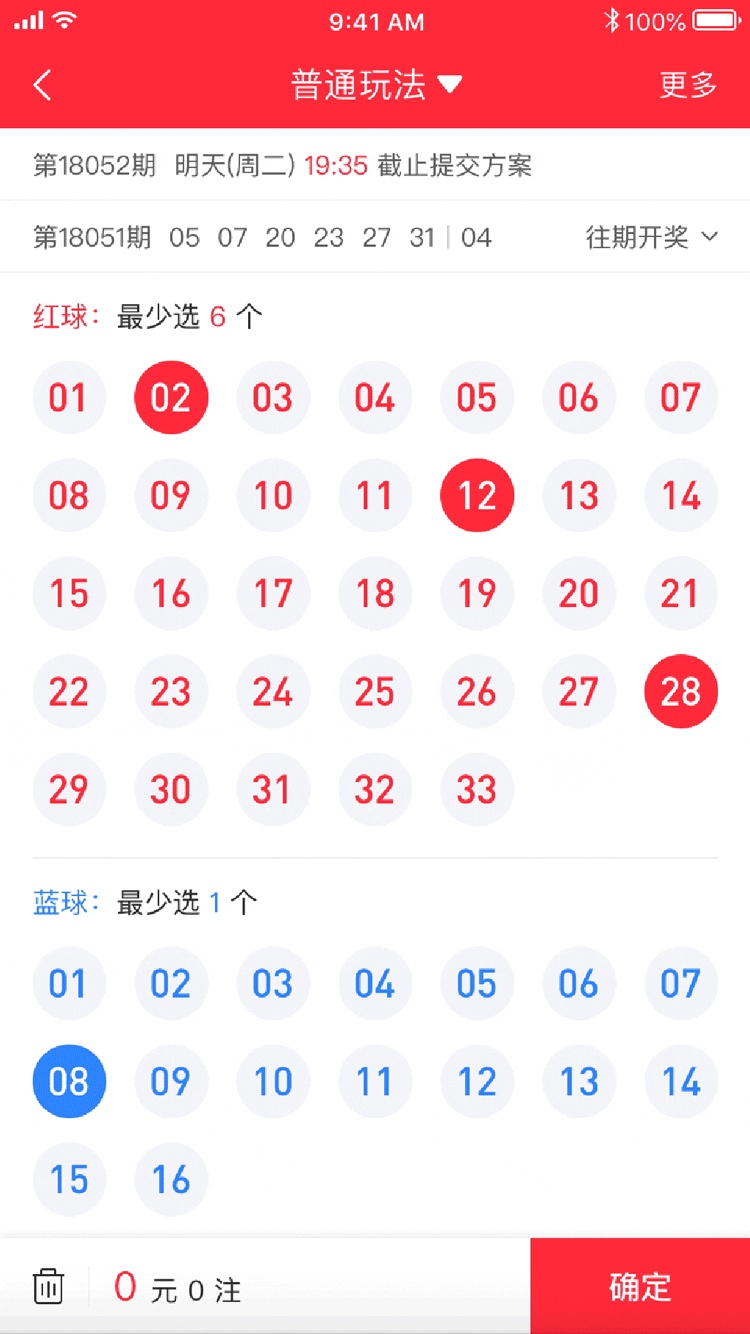The width and height of the screenshot is (750, 1334).
Task: Select blue ball 01
Action: pyautogui.click(x=69, y=984)
